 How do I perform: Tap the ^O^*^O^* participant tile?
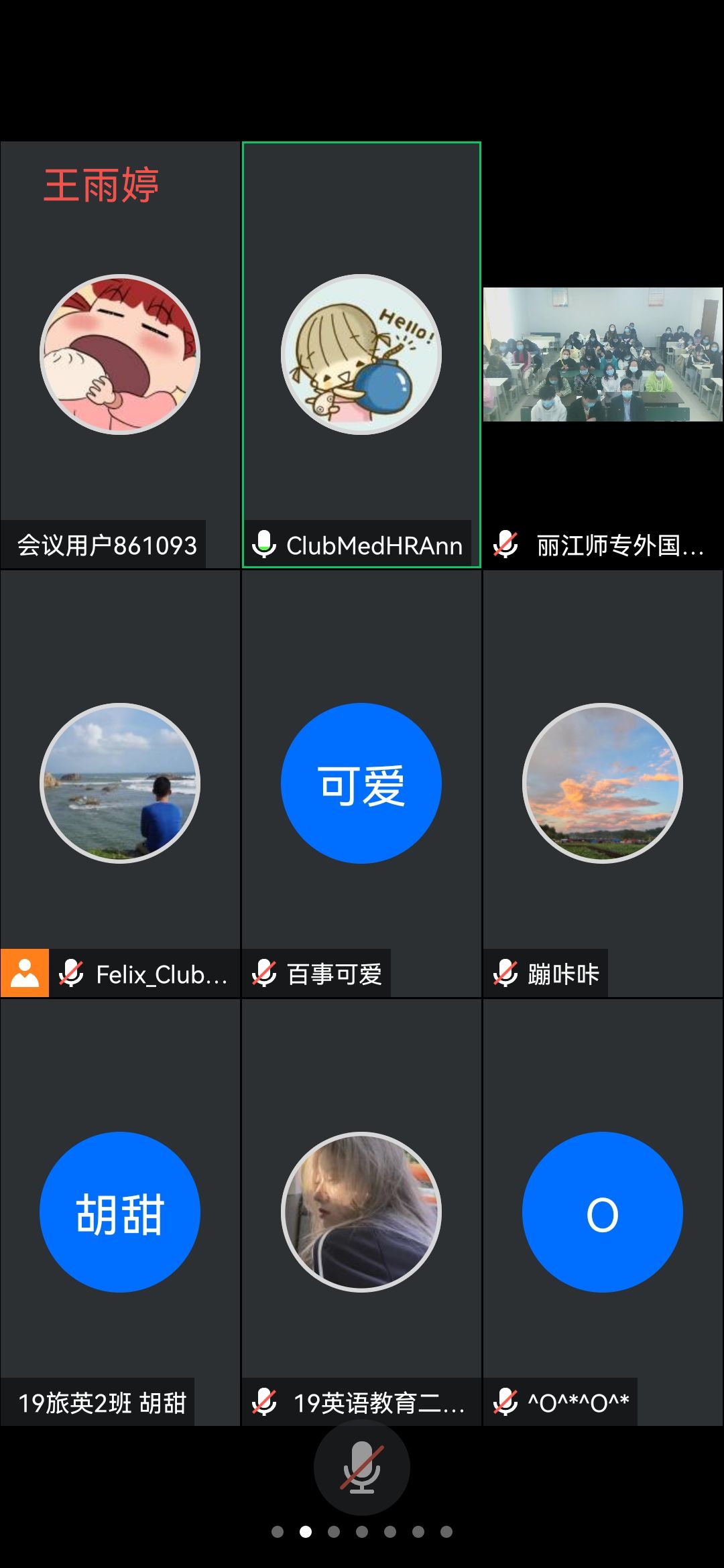click(x=603, y=1212)
